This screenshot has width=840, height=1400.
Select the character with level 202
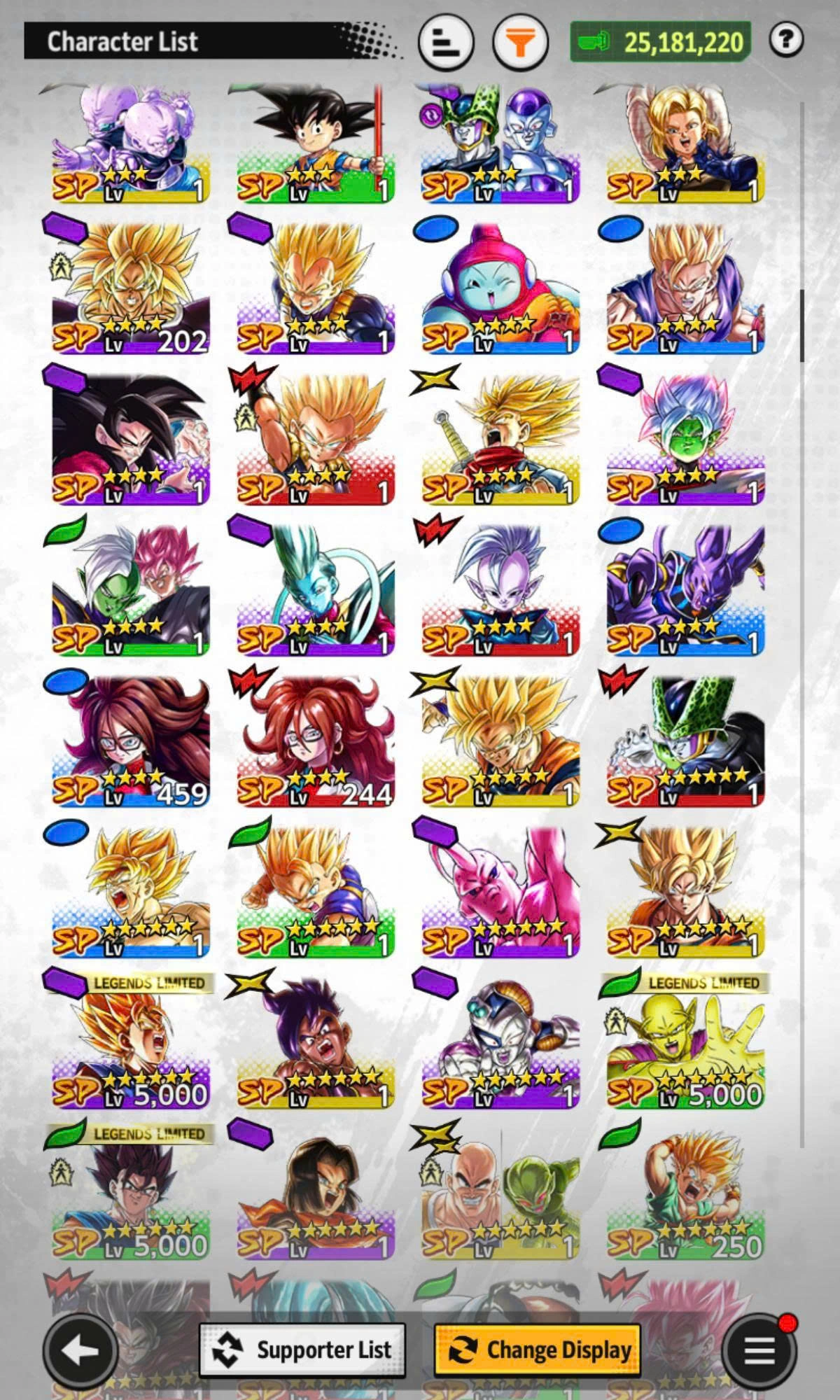pos(130,288)
